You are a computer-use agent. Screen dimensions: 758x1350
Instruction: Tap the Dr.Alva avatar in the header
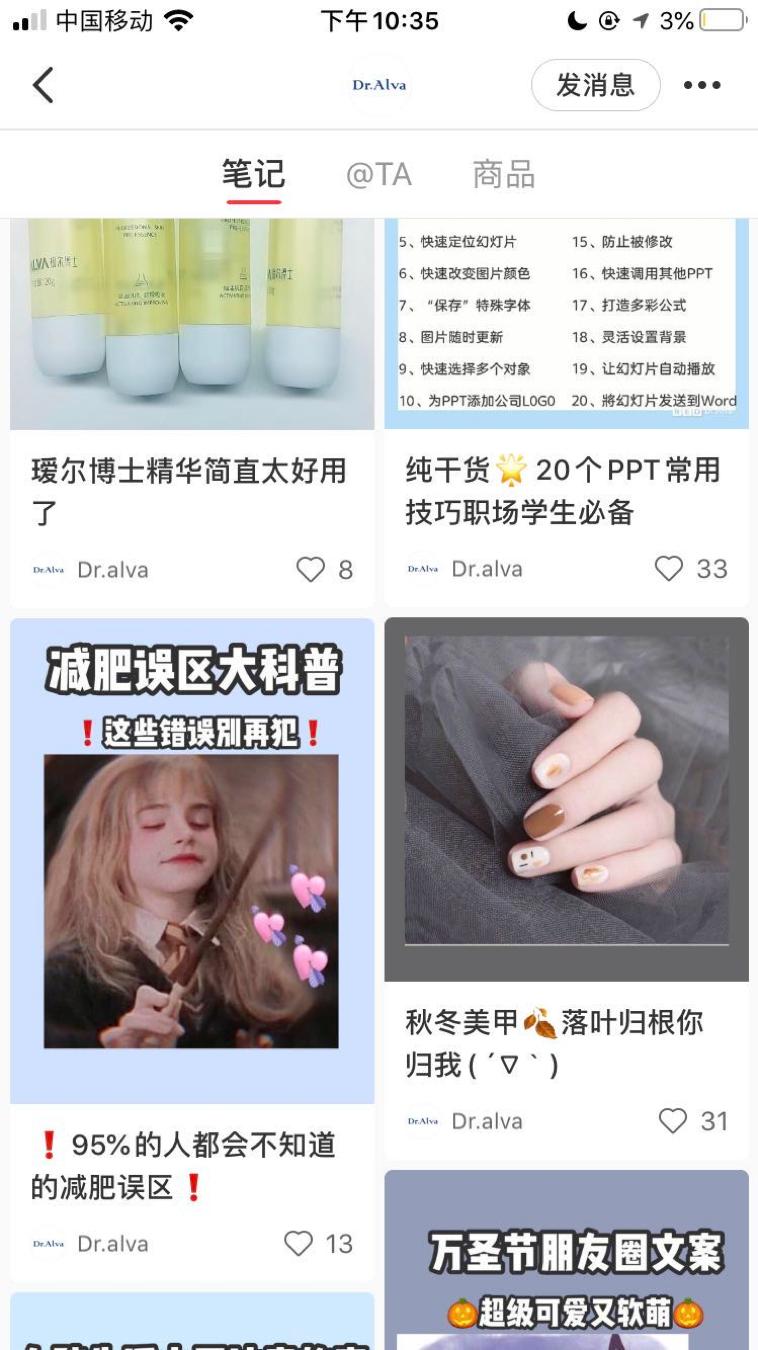[379, 85]
